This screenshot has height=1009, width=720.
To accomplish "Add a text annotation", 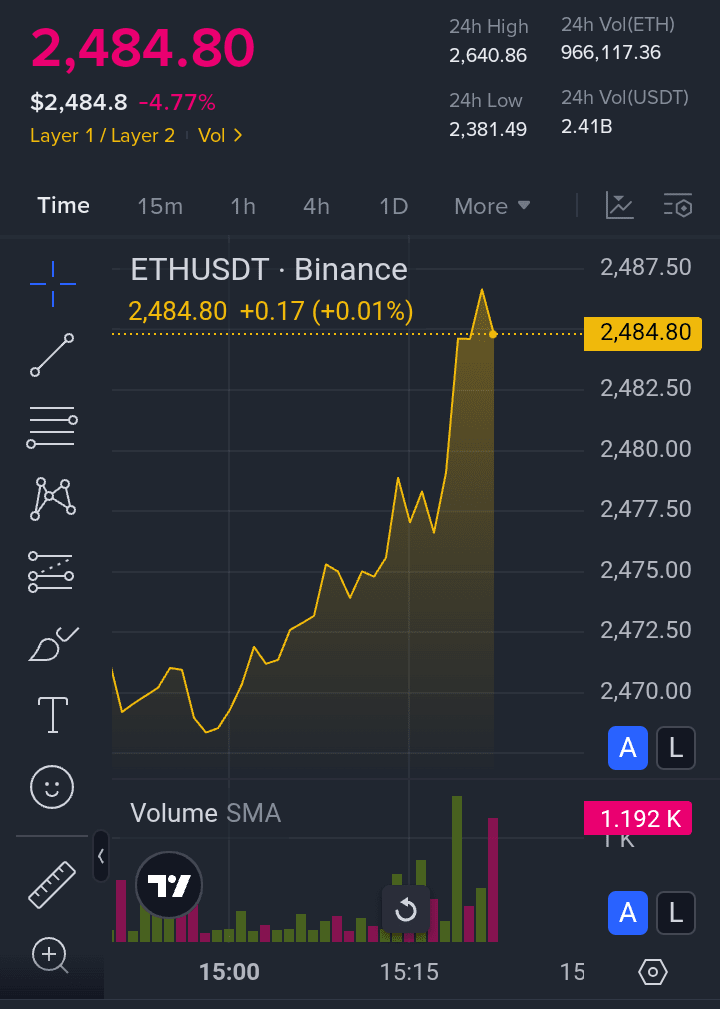I will 52,715.
